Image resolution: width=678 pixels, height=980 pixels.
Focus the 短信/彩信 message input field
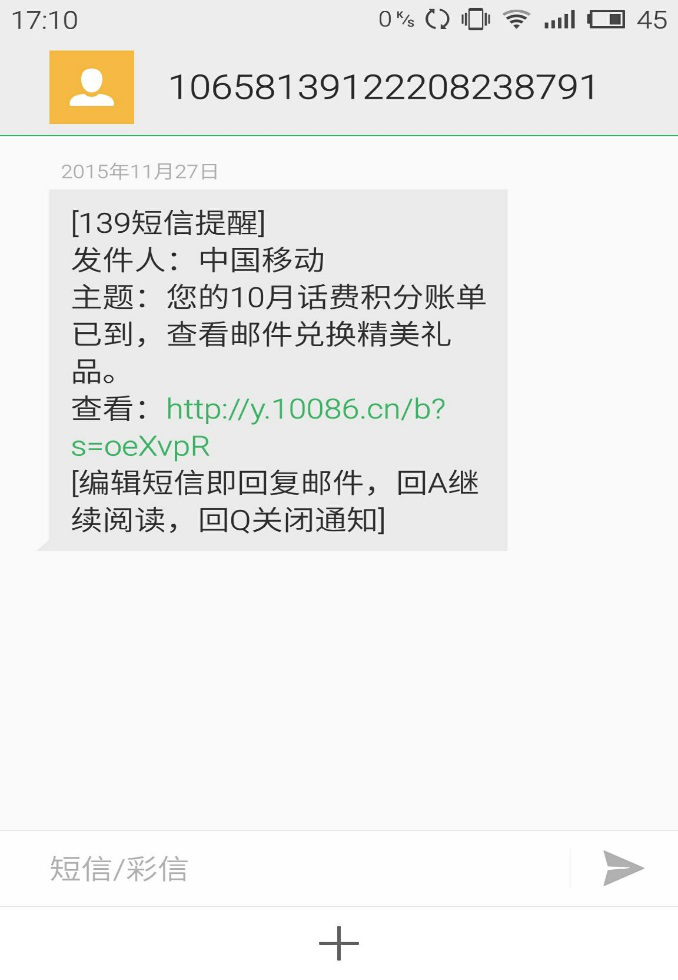(x=300, y=868)
